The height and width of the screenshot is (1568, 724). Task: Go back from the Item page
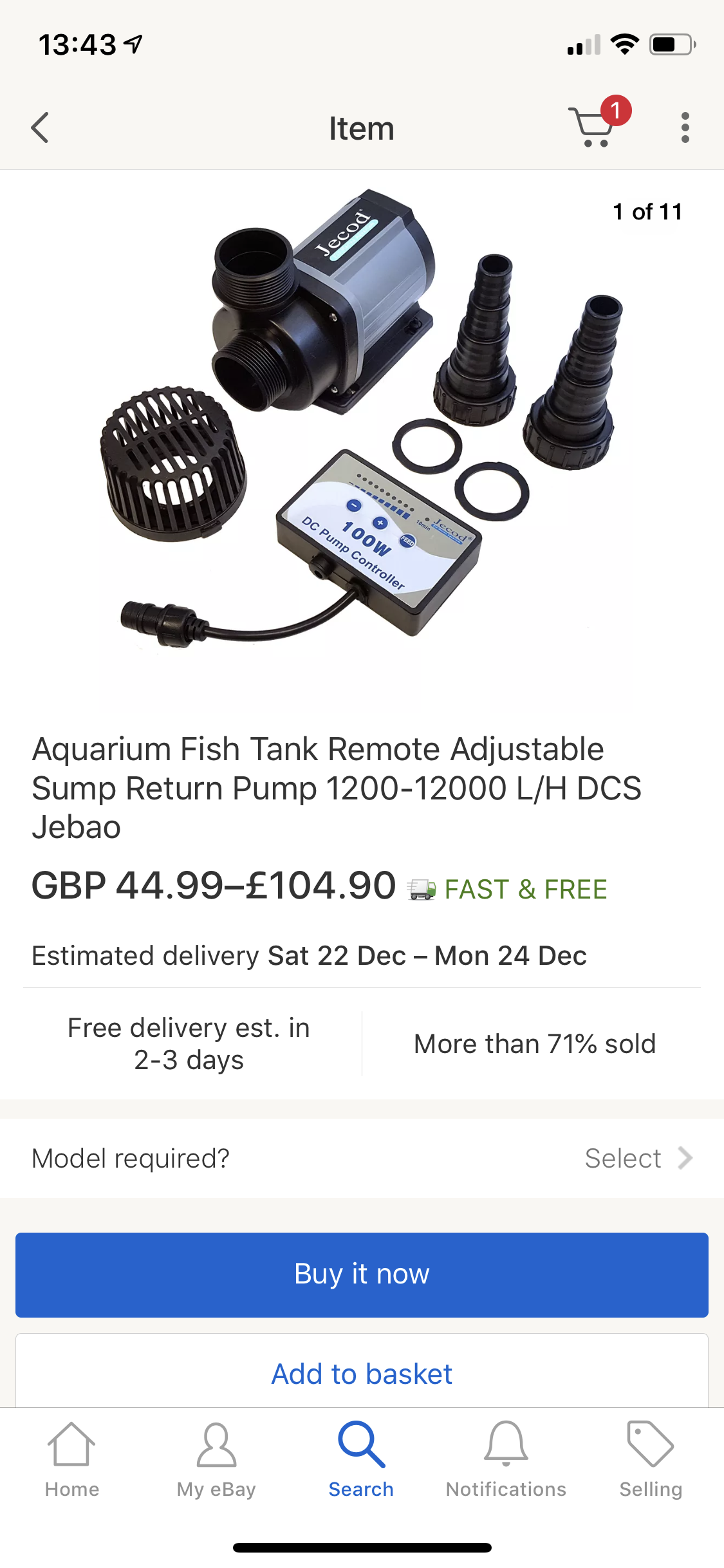tap(40, 127)
